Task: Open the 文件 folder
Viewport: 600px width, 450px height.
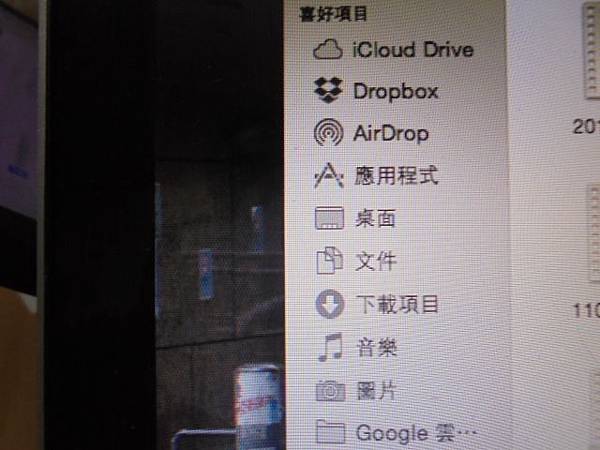Action: click(376, 262)
